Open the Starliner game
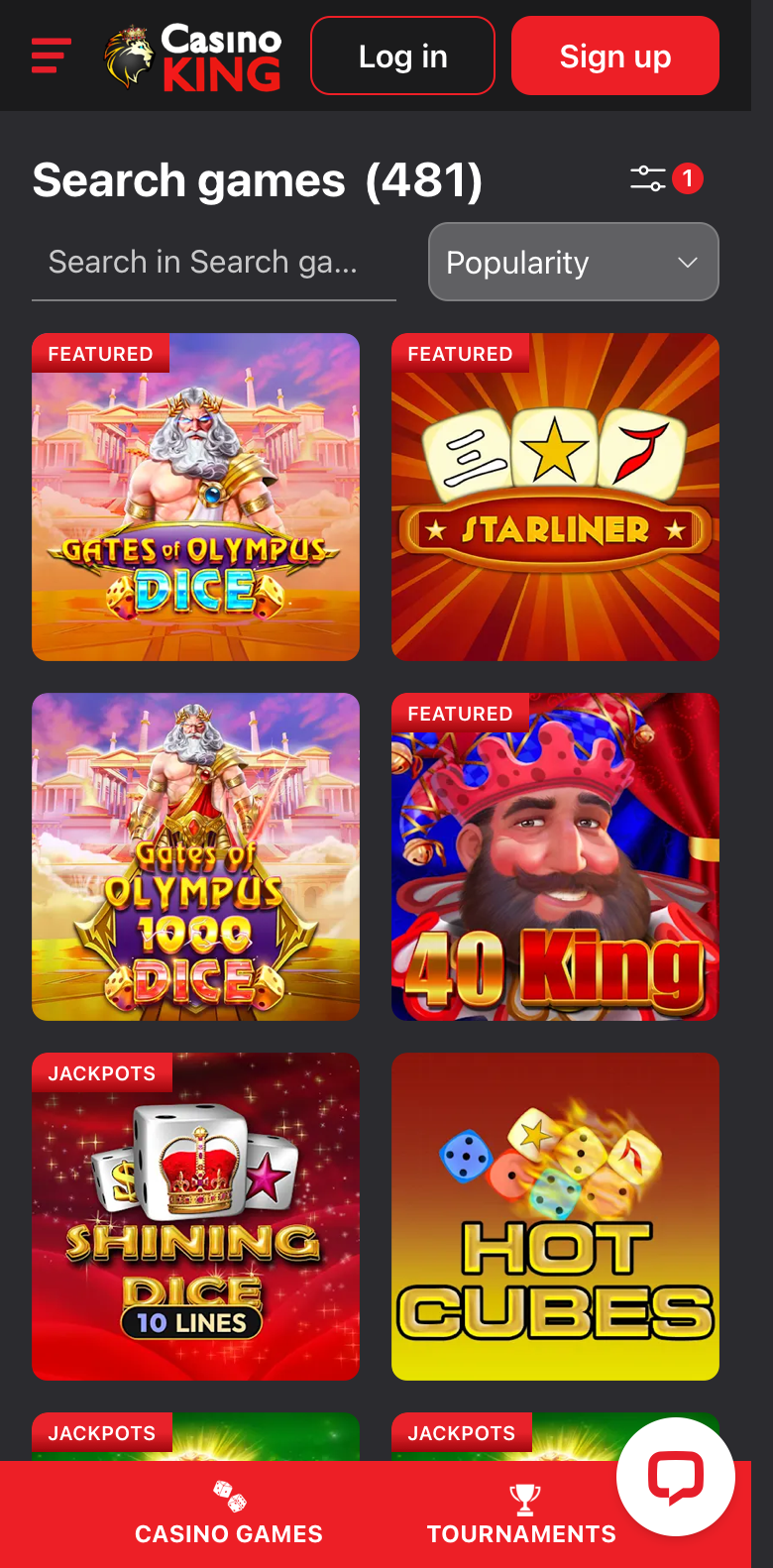 pyautogui.click(x=555, y=497)
